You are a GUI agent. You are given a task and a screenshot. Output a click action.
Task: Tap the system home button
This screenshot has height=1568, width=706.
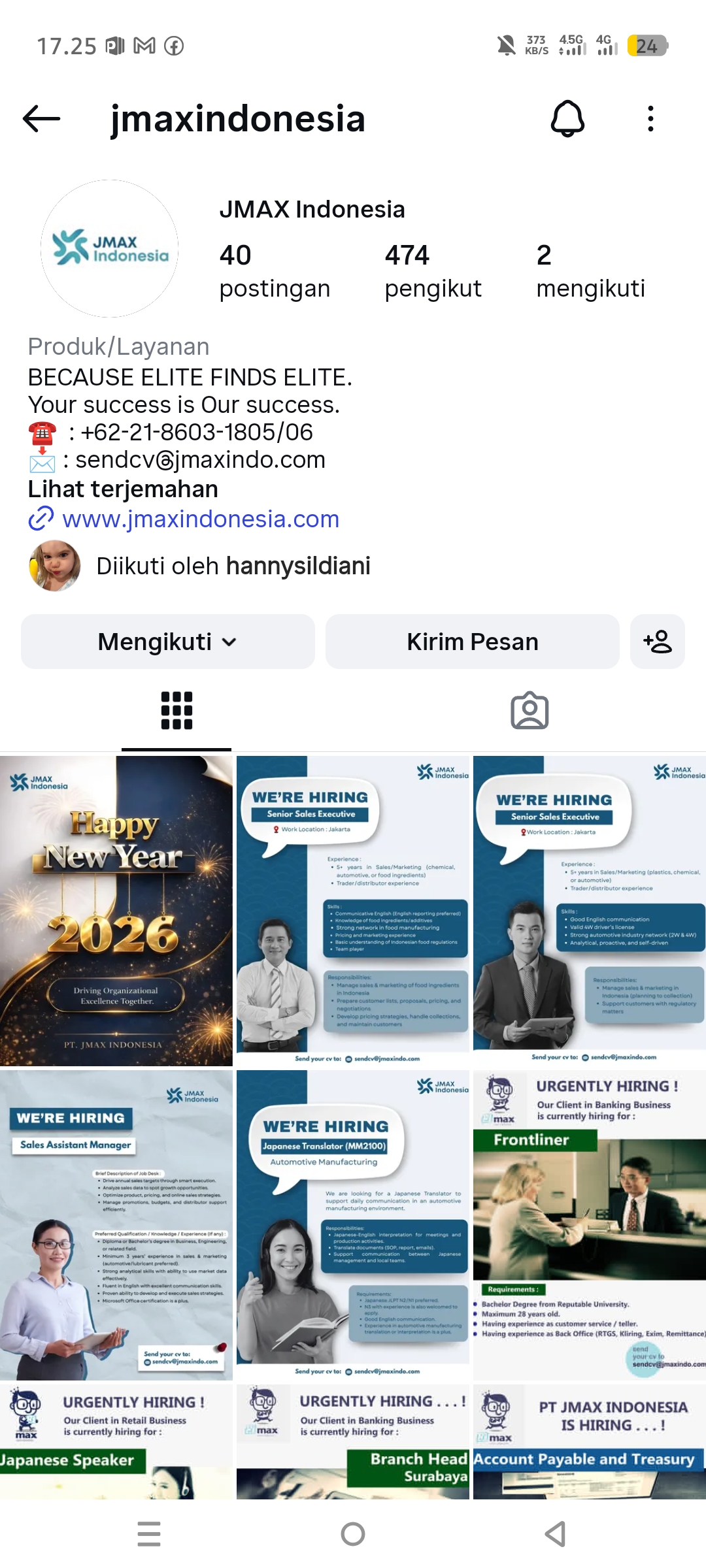tap(353, 1533)
